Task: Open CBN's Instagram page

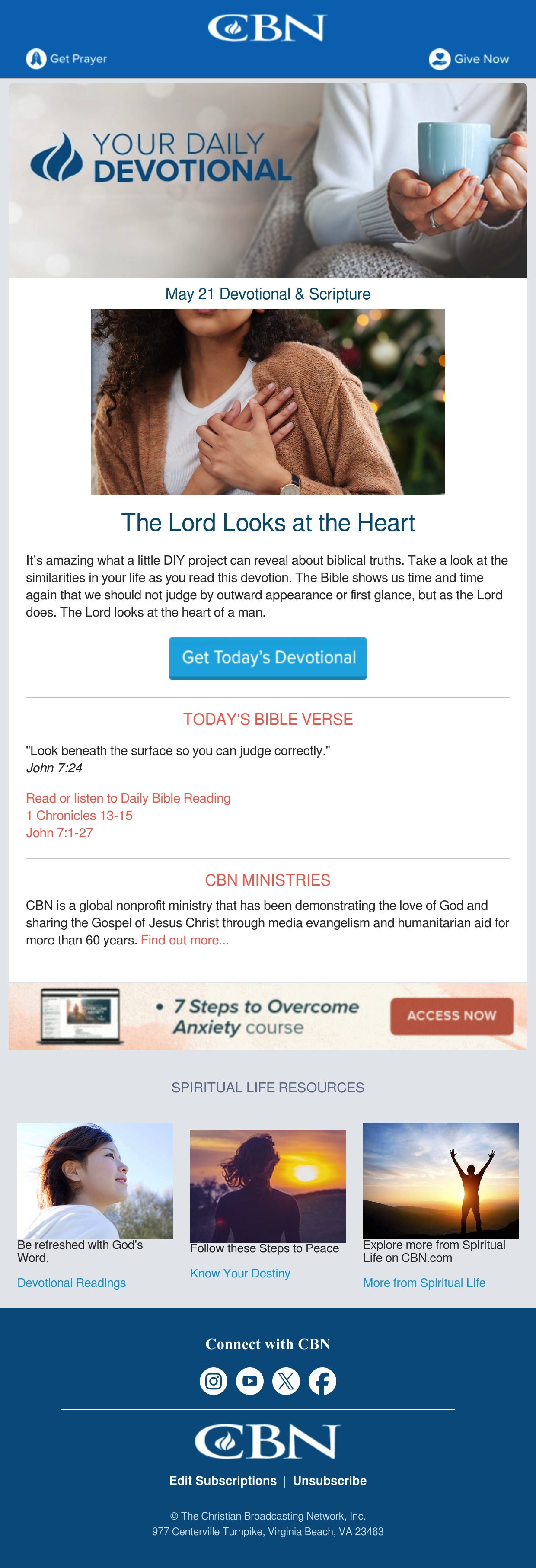Action: (214, 1381)
